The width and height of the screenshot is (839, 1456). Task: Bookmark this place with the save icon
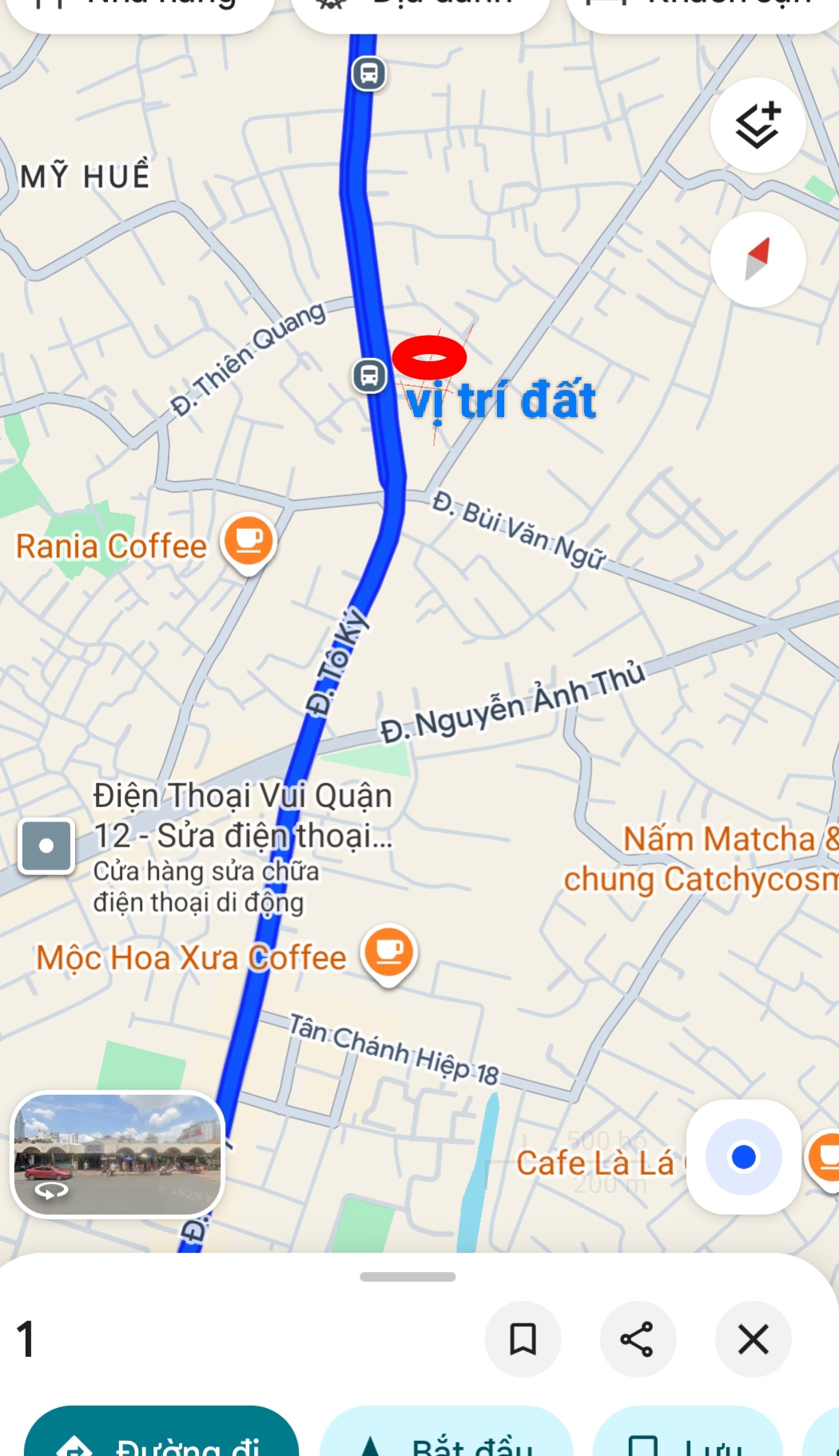[x=523, y=1339]
